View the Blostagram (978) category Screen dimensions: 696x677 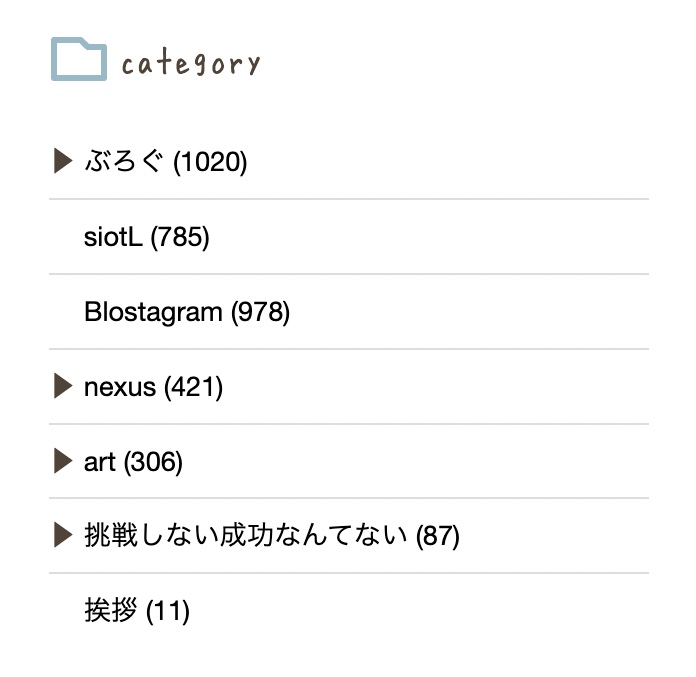(187, 312)
